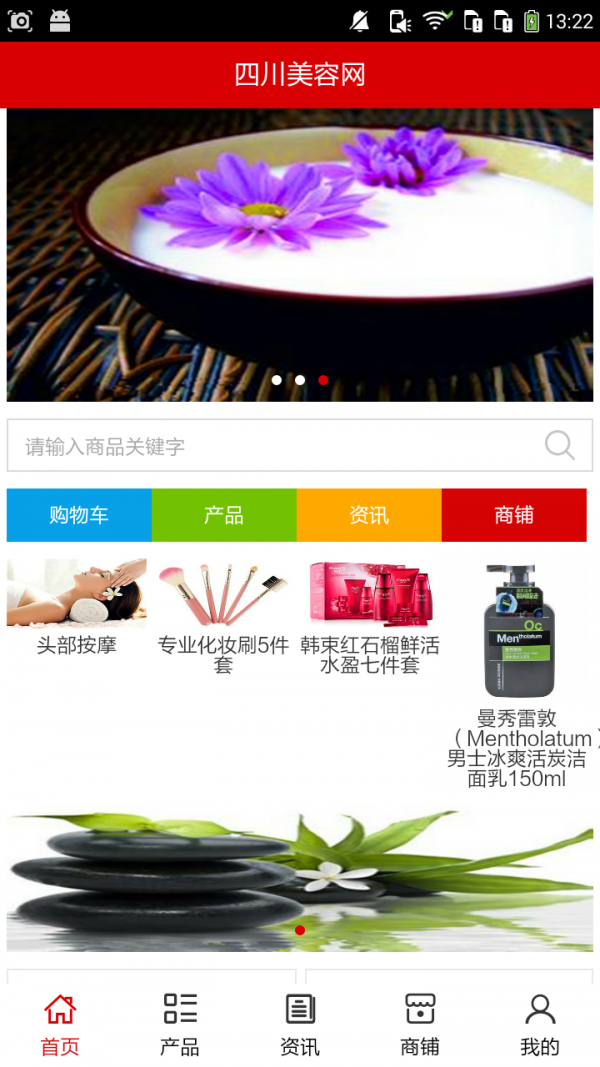
Task: Open the green 产品 button
Action: (x=224, y=515)
